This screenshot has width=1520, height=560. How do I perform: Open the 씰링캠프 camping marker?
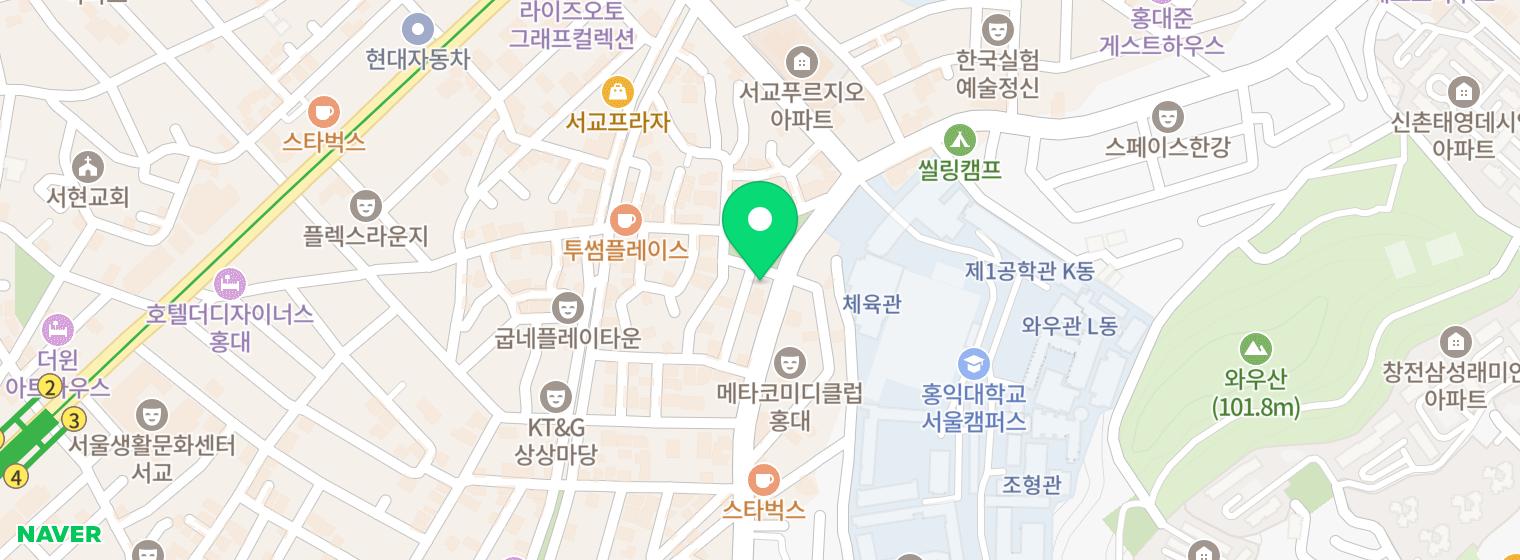coord(959,139)
